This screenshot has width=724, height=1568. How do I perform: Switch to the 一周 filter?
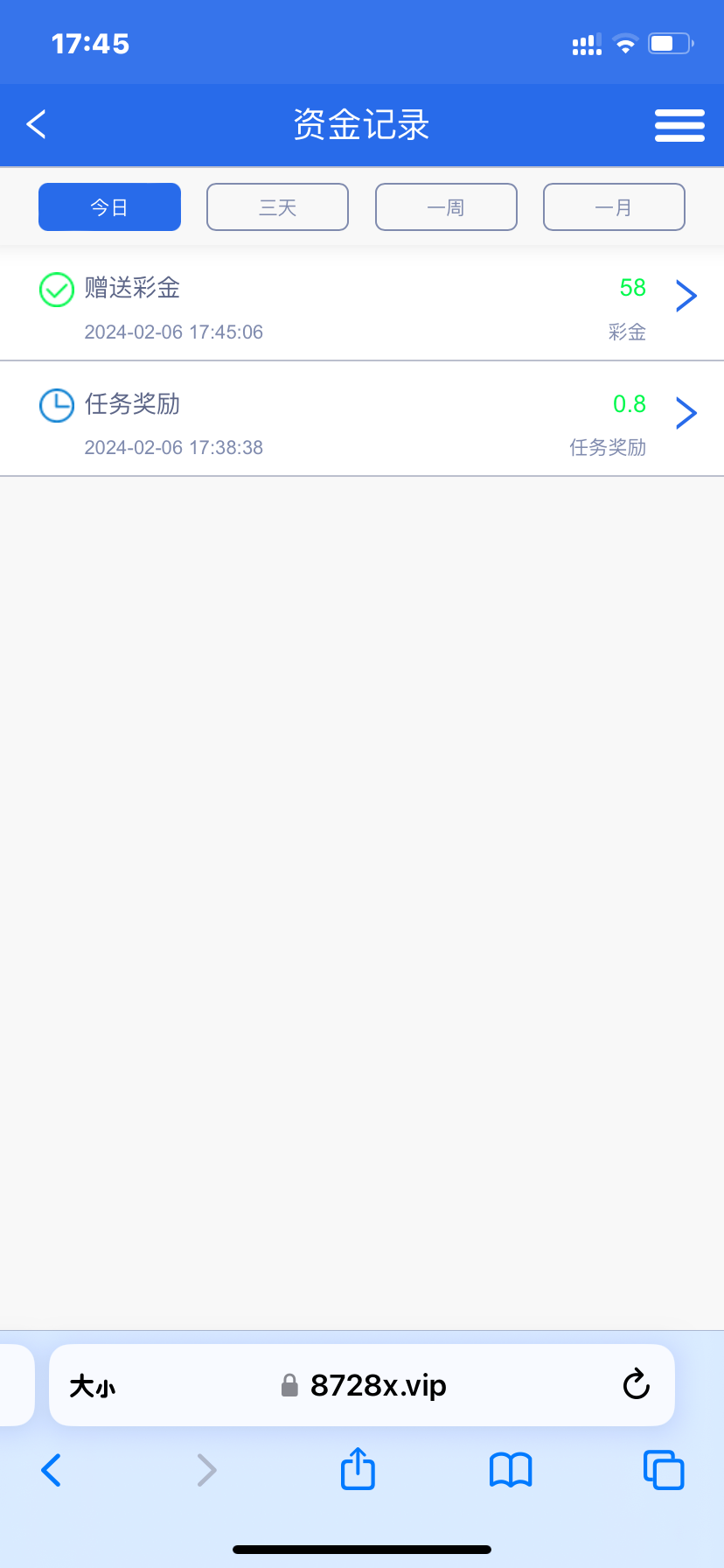coord(446,207)
